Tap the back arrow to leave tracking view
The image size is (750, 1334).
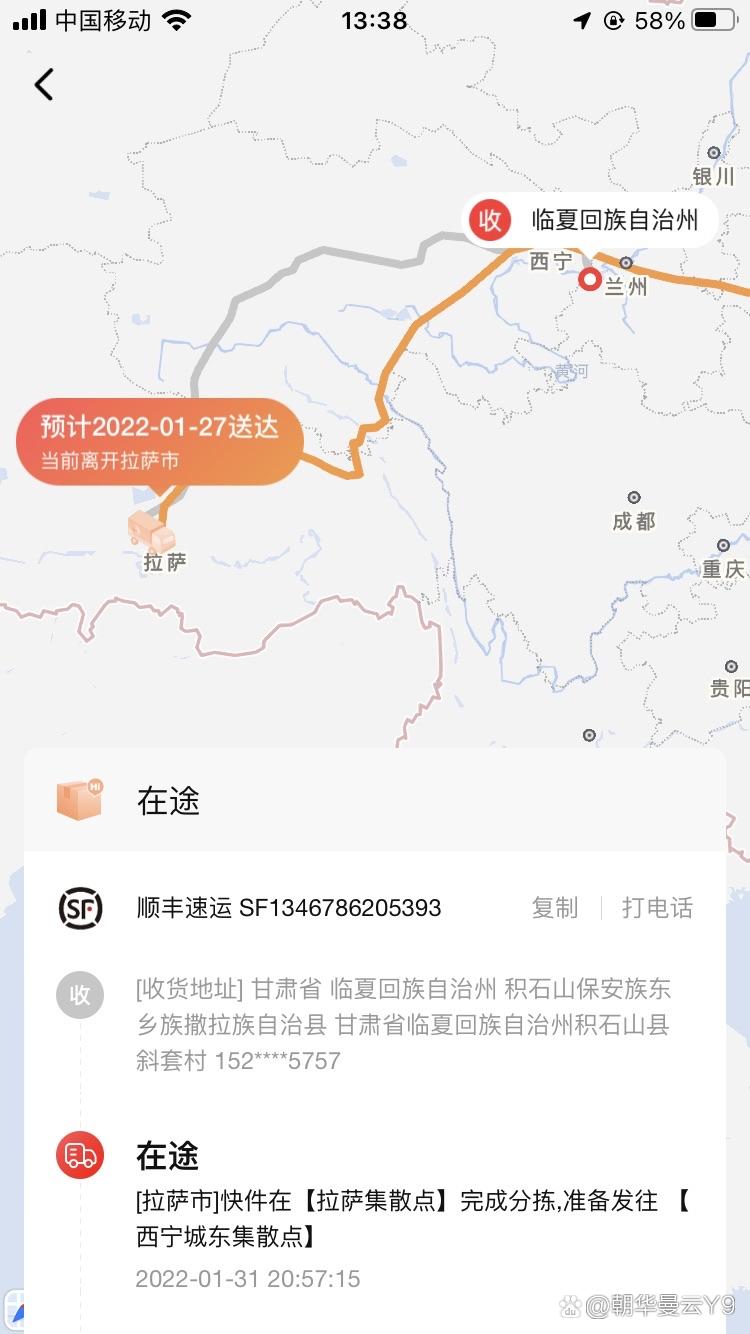pos(42,85)
